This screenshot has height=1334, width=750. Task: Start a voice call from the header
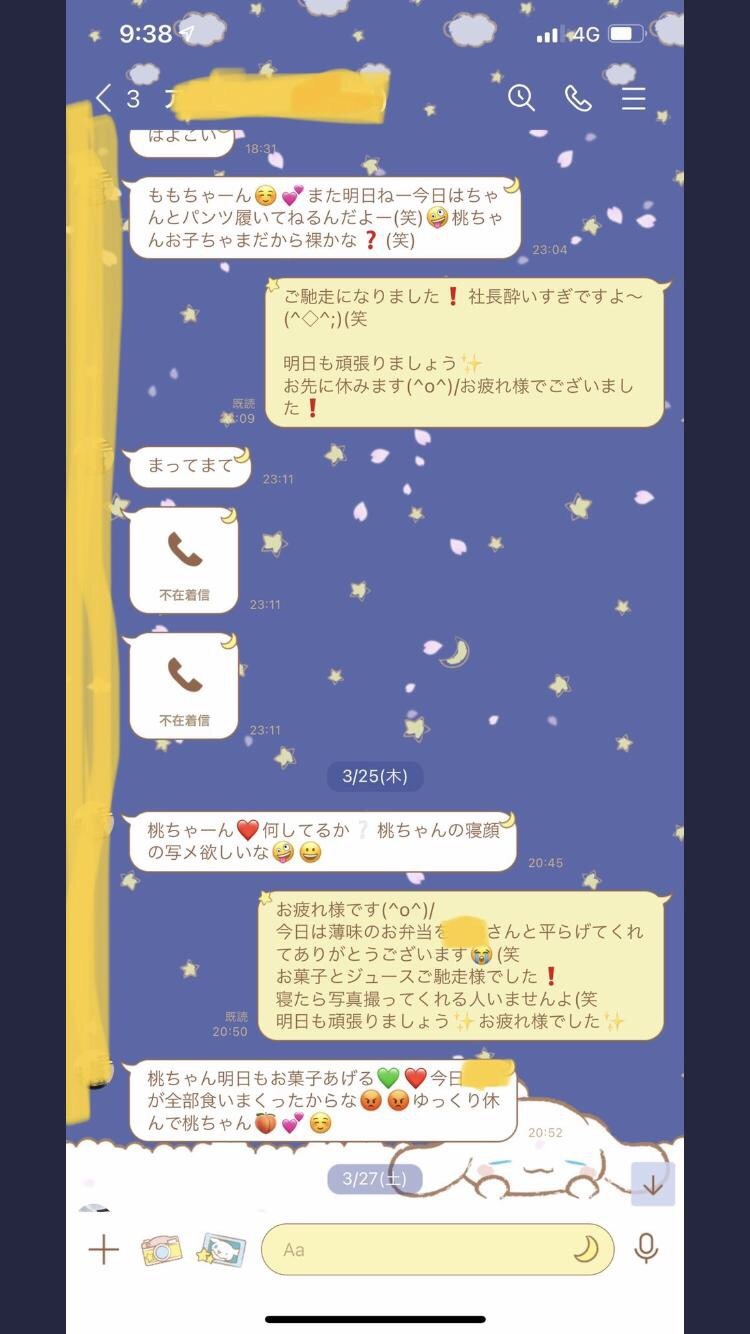[578, 97]
